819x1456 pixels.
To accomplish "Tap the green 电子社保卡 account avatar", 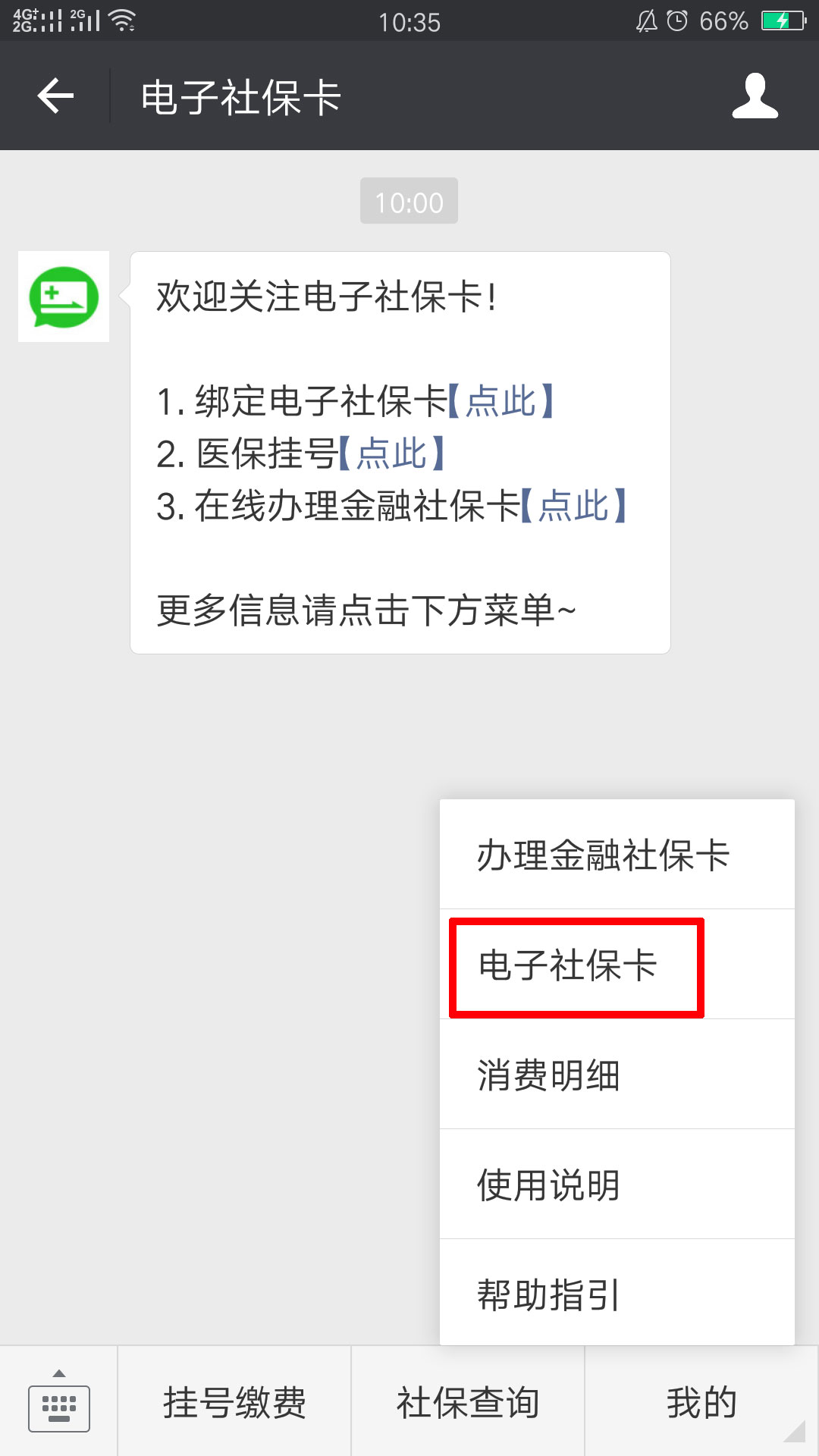I will click(63, 296).
